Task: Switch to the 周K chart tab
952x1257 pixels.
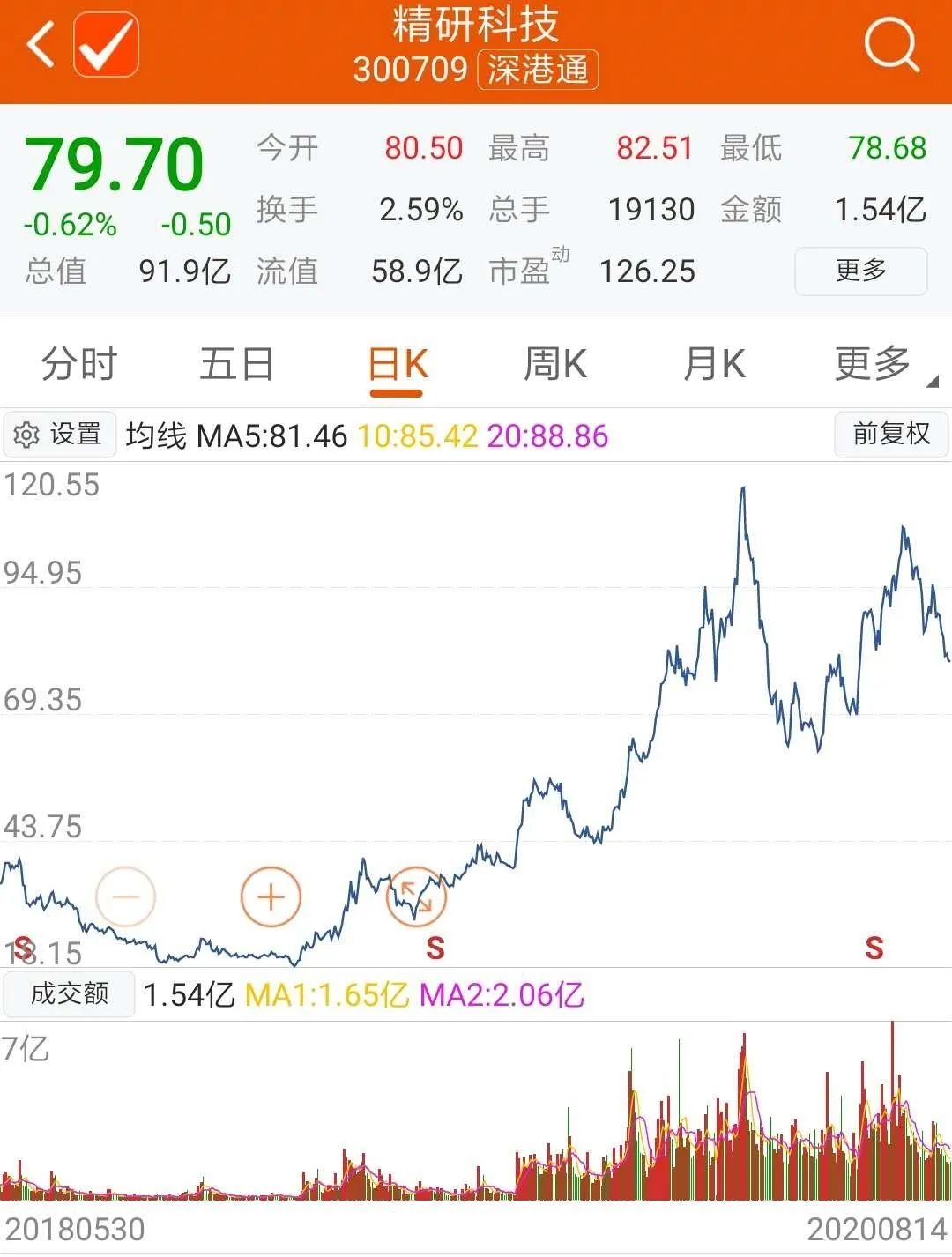Action: (555, 364)
